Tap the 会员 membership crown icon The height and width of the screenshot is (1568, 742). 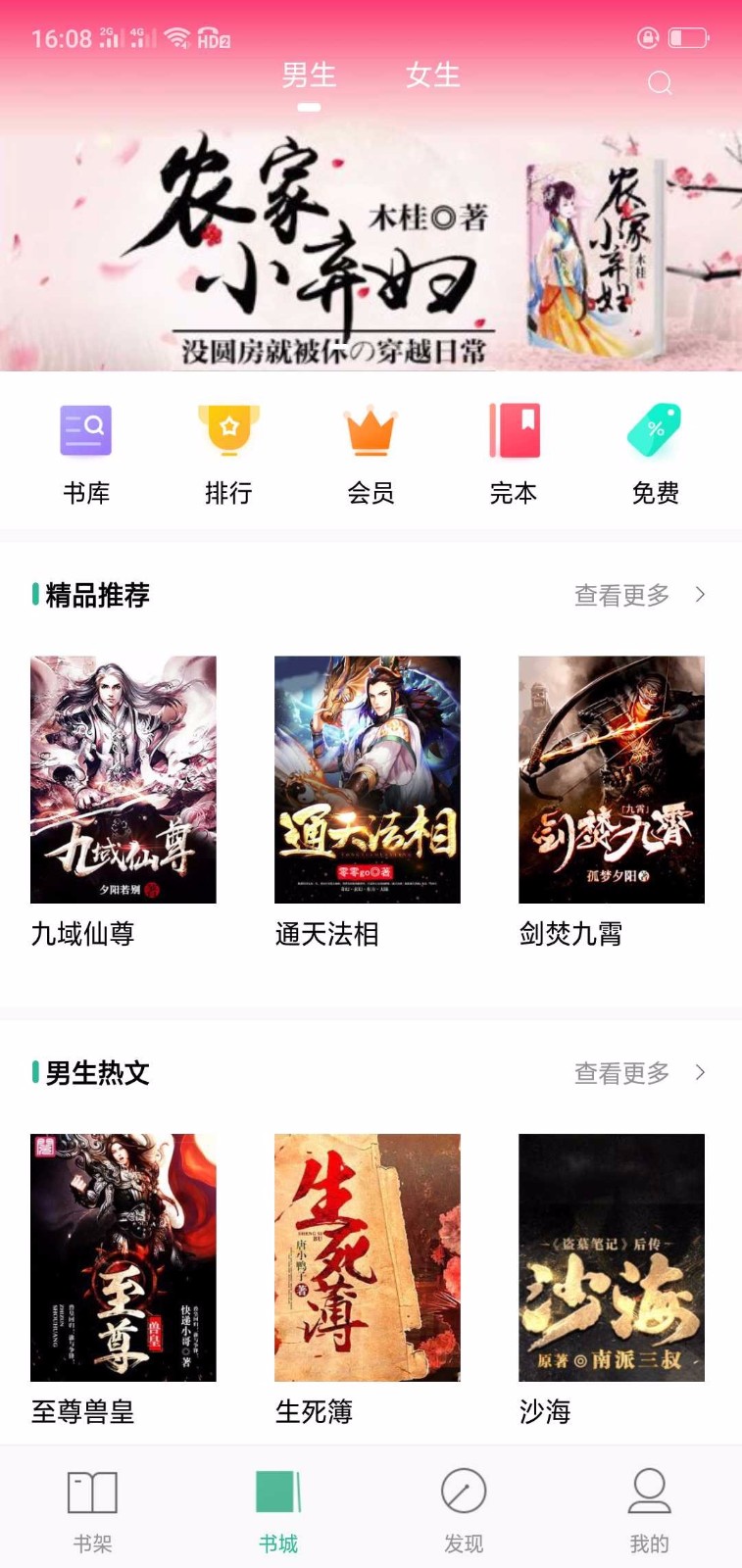(x=371, y=429)
